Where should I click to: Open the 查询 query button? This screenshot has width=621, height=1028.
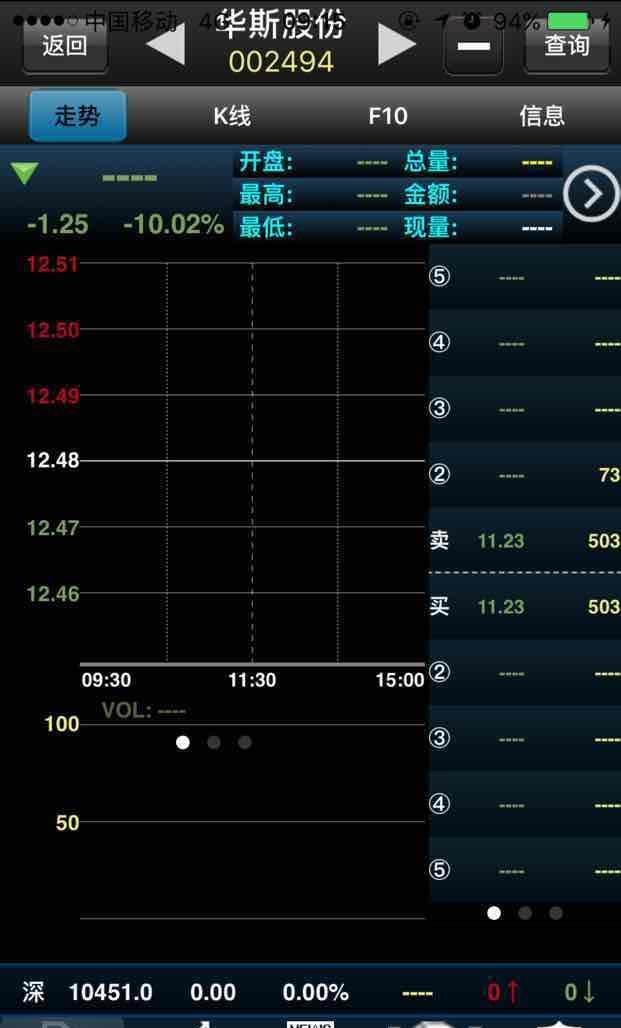pos(567,46)
